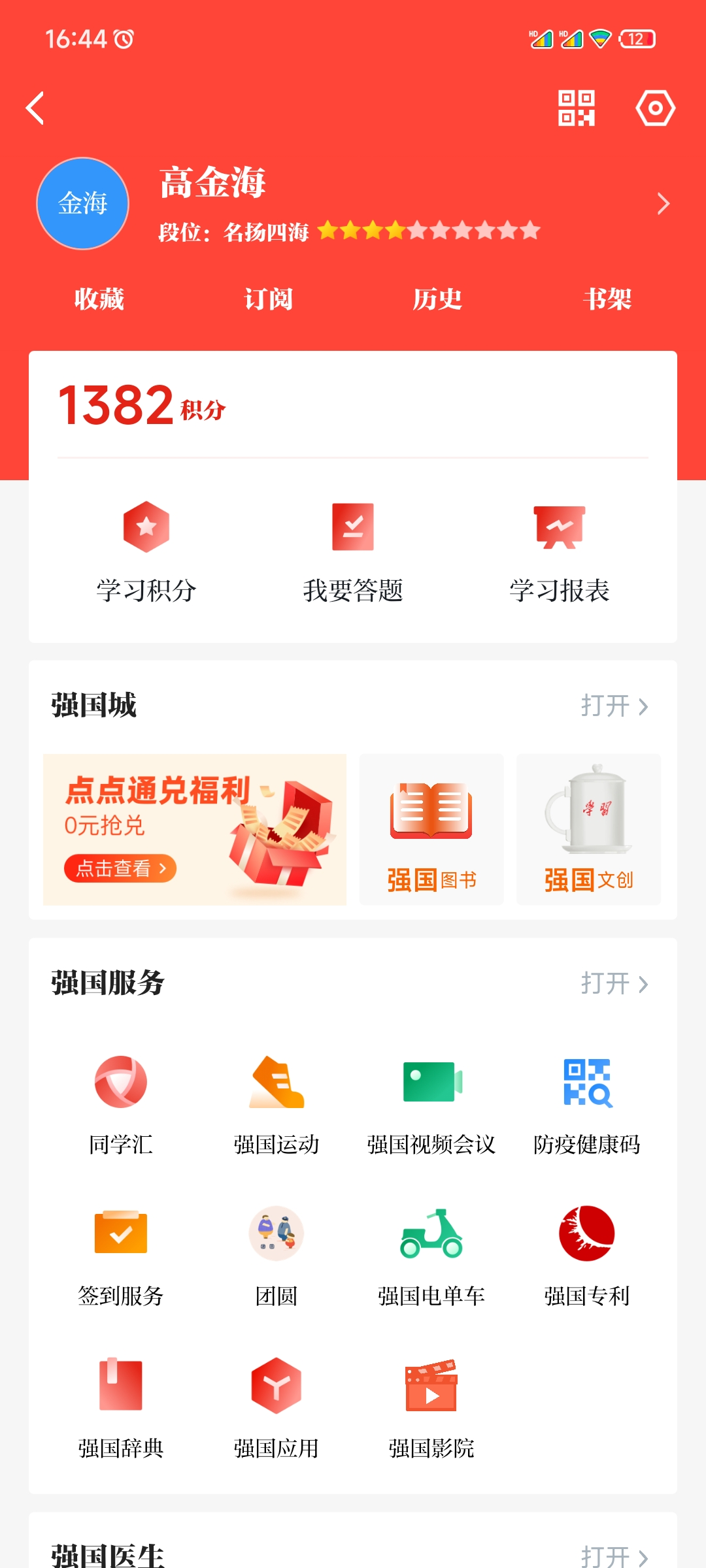This screenshot has width=706, height=1568.
Task: Open the 强国文创 tile
Action: (x=588, y=829)
